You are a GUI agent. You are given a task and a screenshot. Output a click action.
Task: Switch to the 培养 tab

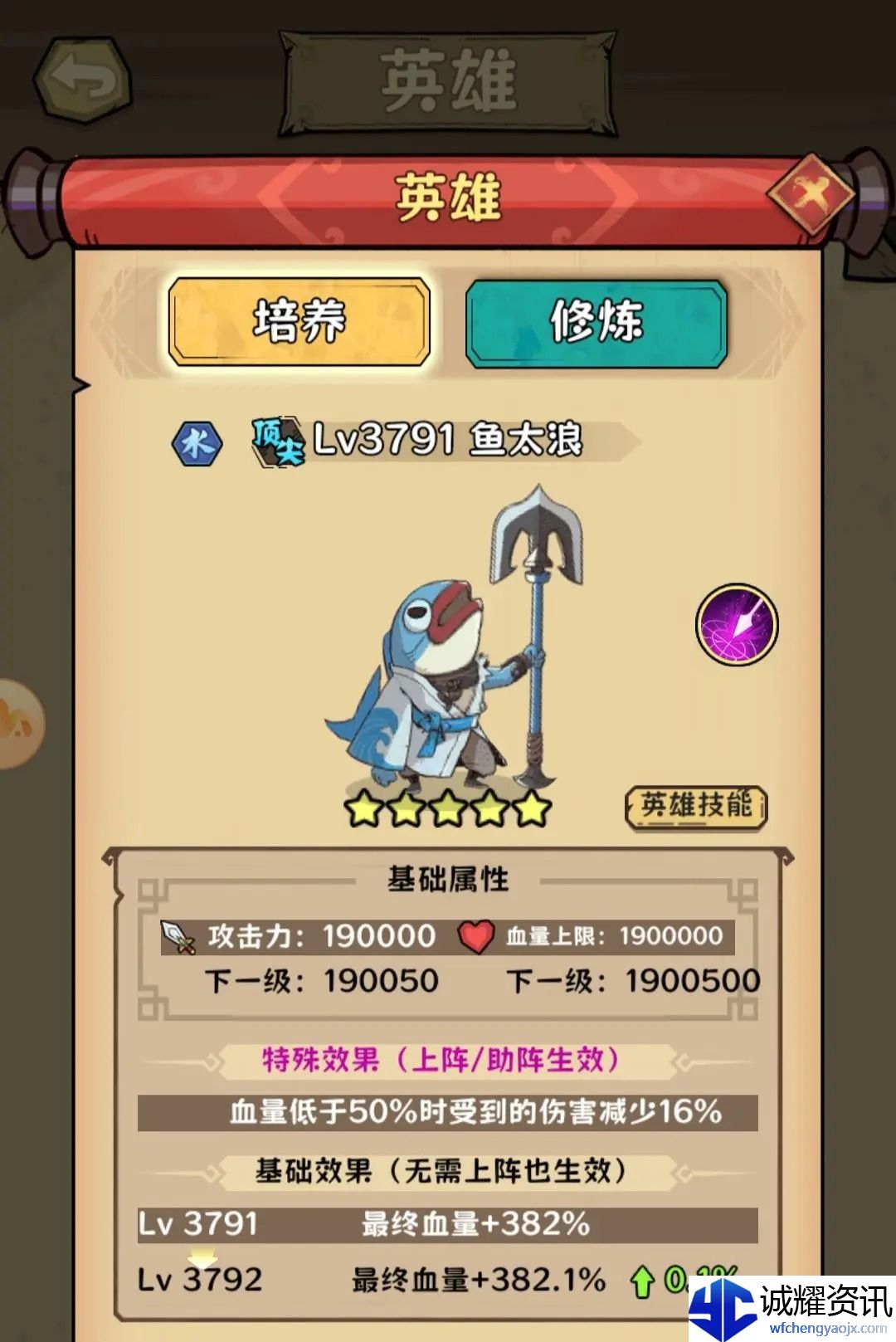tap(299, 322)
